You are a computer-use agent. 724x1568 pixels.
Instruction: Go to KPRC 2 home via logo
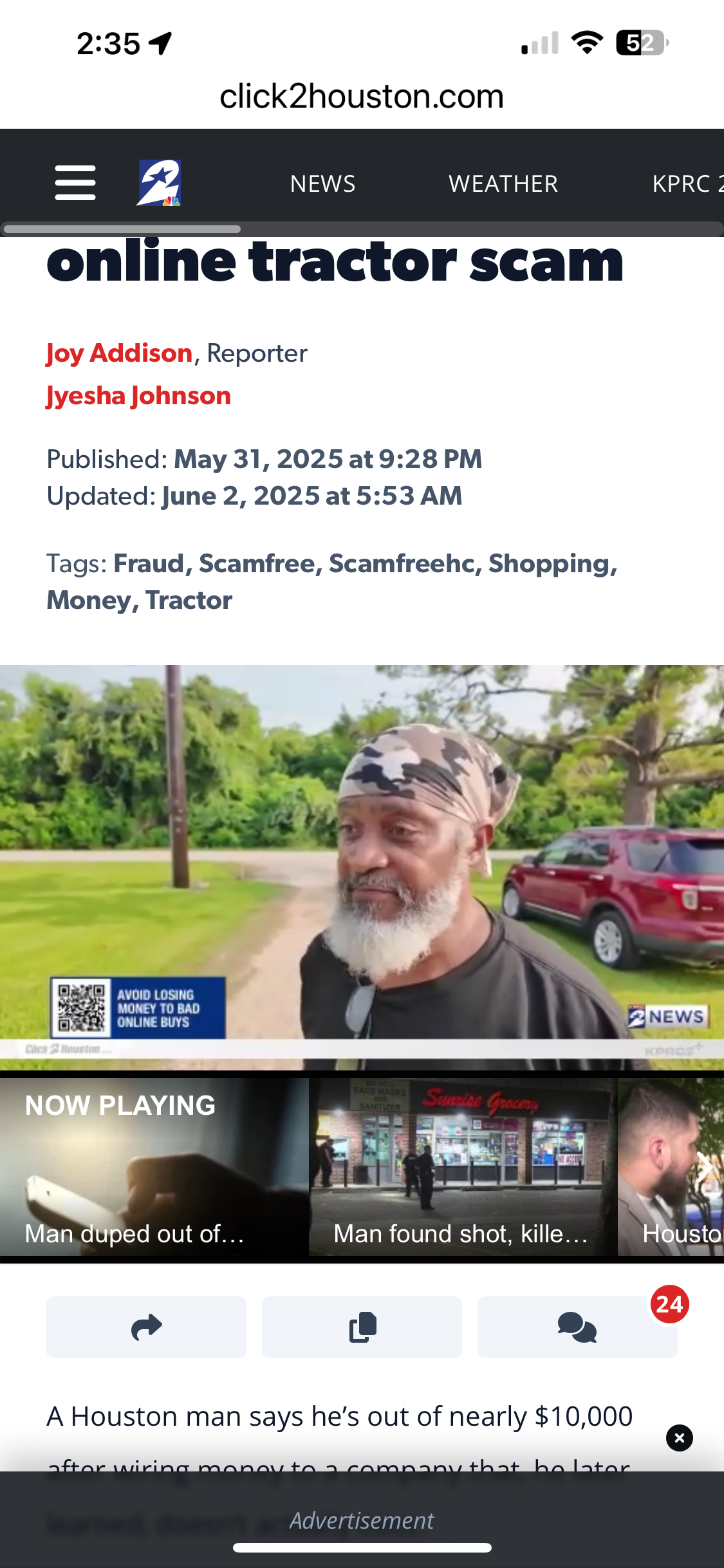pos(158,183)
